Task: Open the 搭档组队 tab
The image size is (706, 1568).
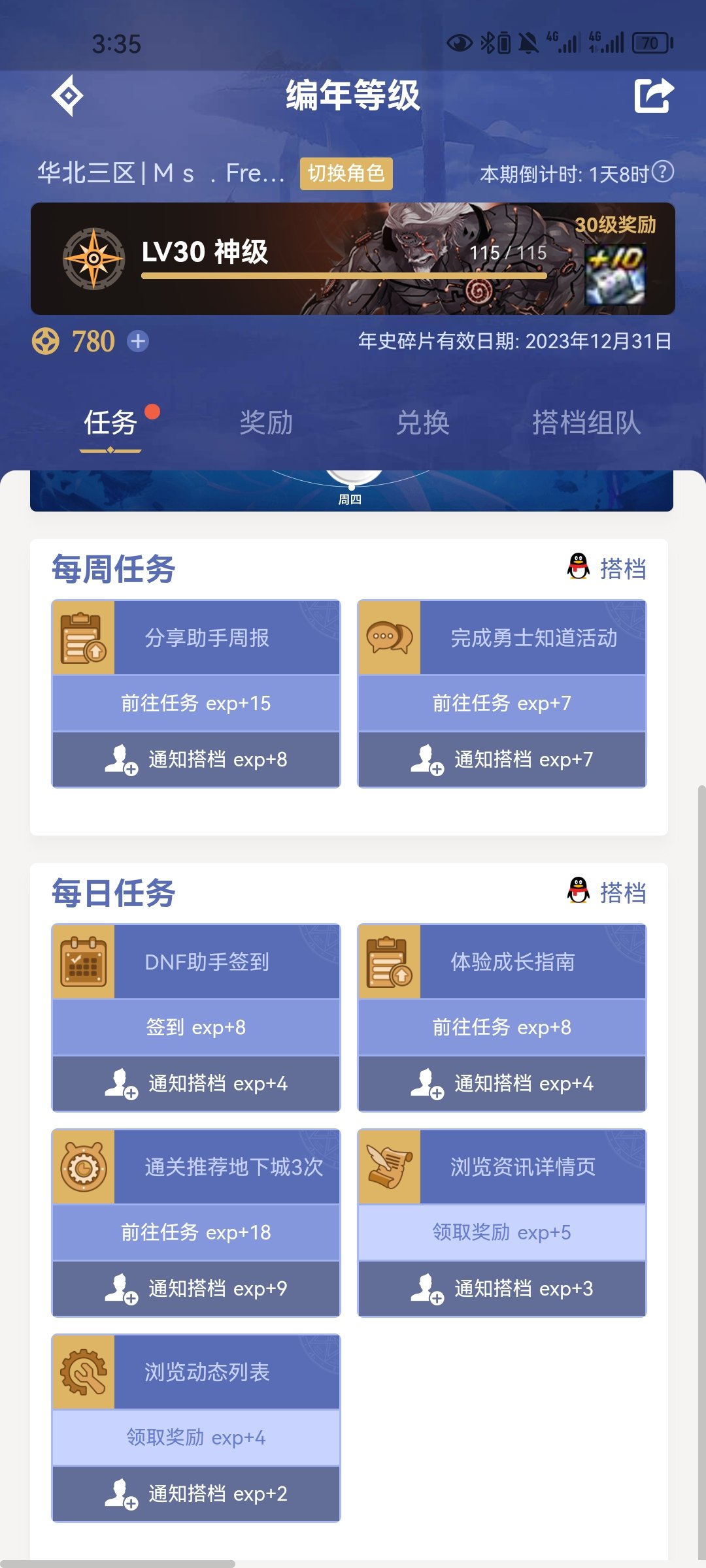Action: coord(586,423)
